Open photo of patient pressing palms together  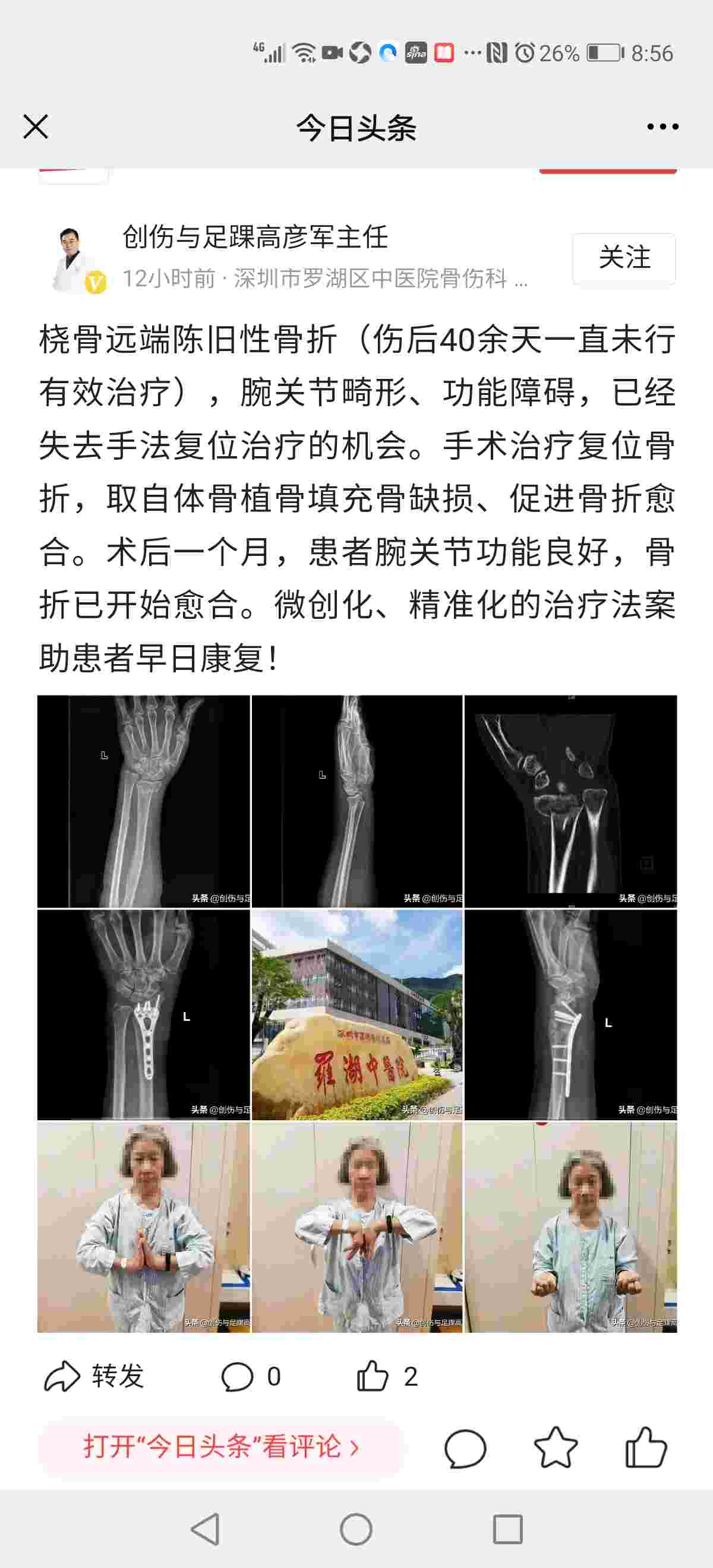(144, 1227)
